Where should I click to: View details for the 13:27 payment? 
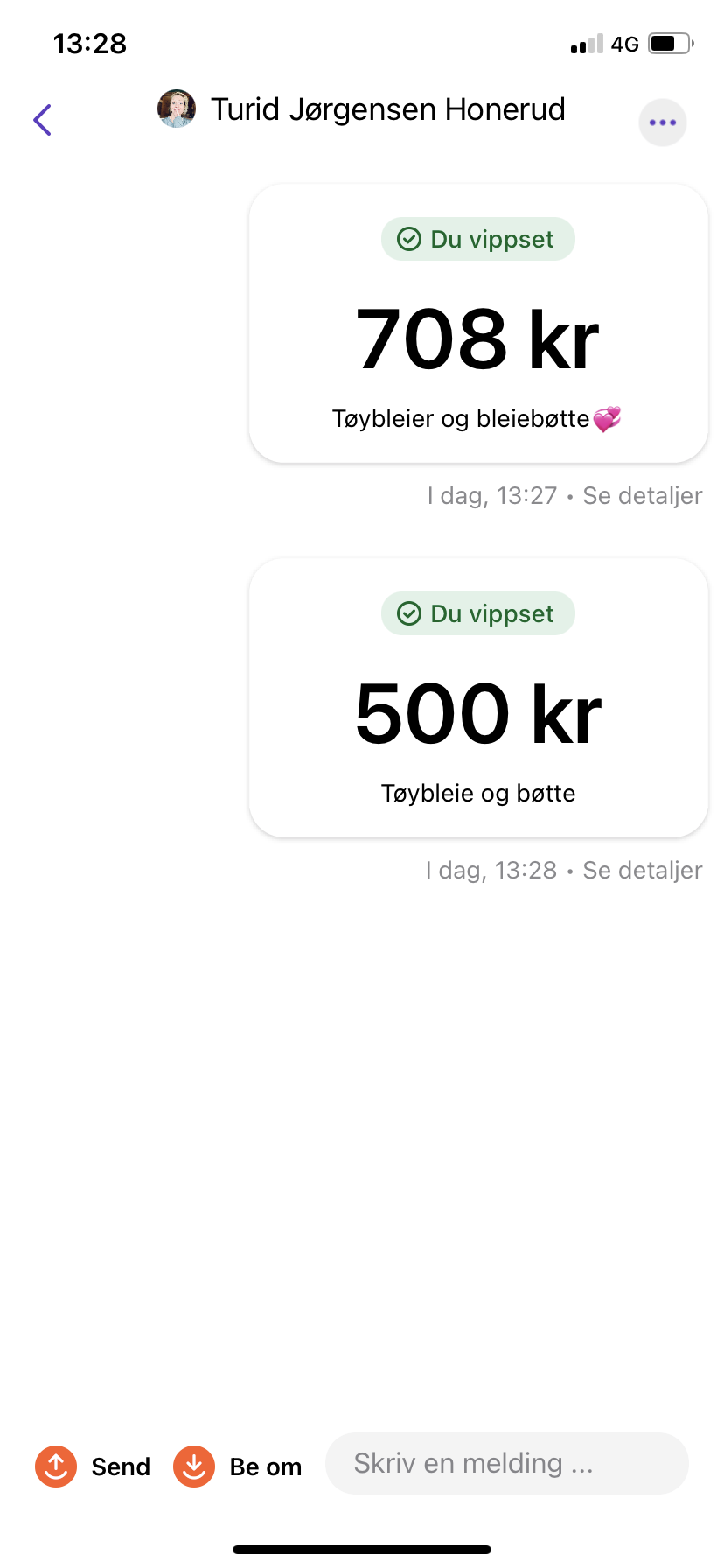pyautogui.click(x=643, y=496)
